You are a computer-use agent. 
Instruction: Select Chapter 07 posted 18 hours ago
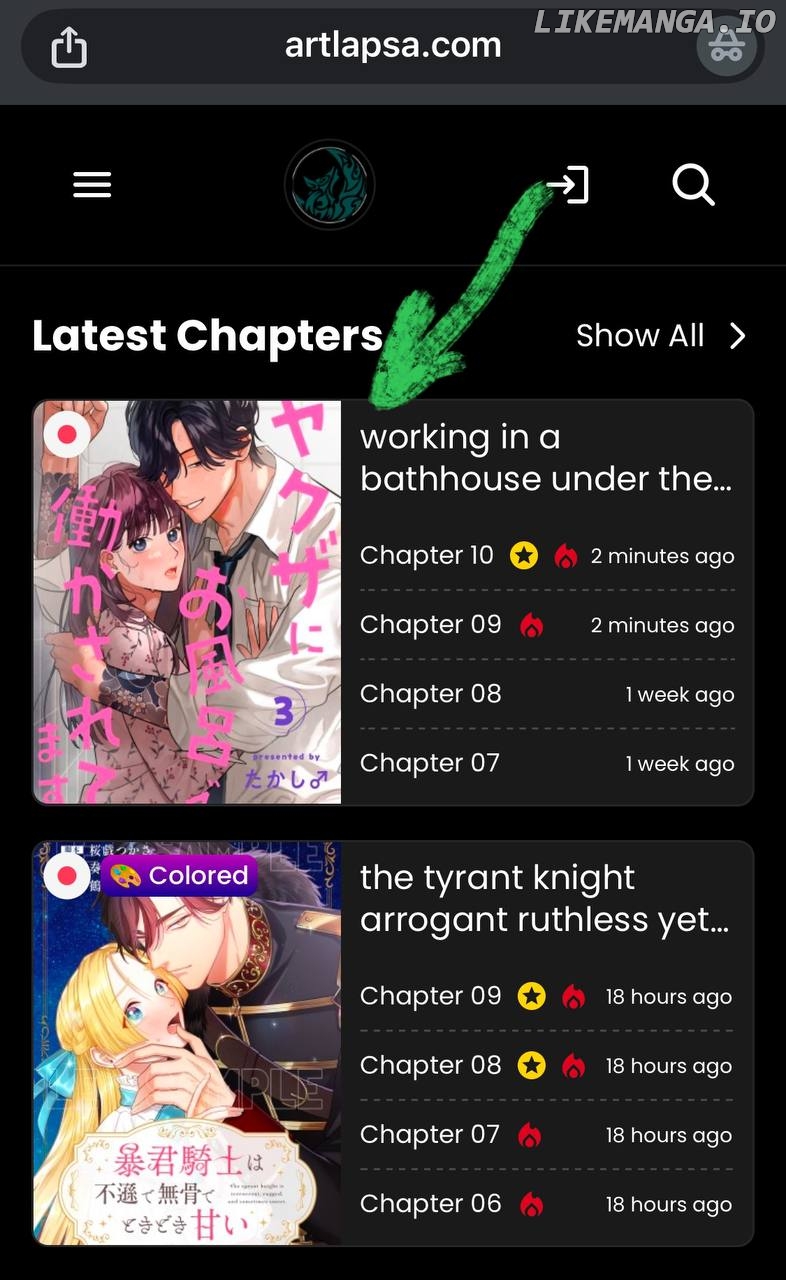[x=429, y=1134]
